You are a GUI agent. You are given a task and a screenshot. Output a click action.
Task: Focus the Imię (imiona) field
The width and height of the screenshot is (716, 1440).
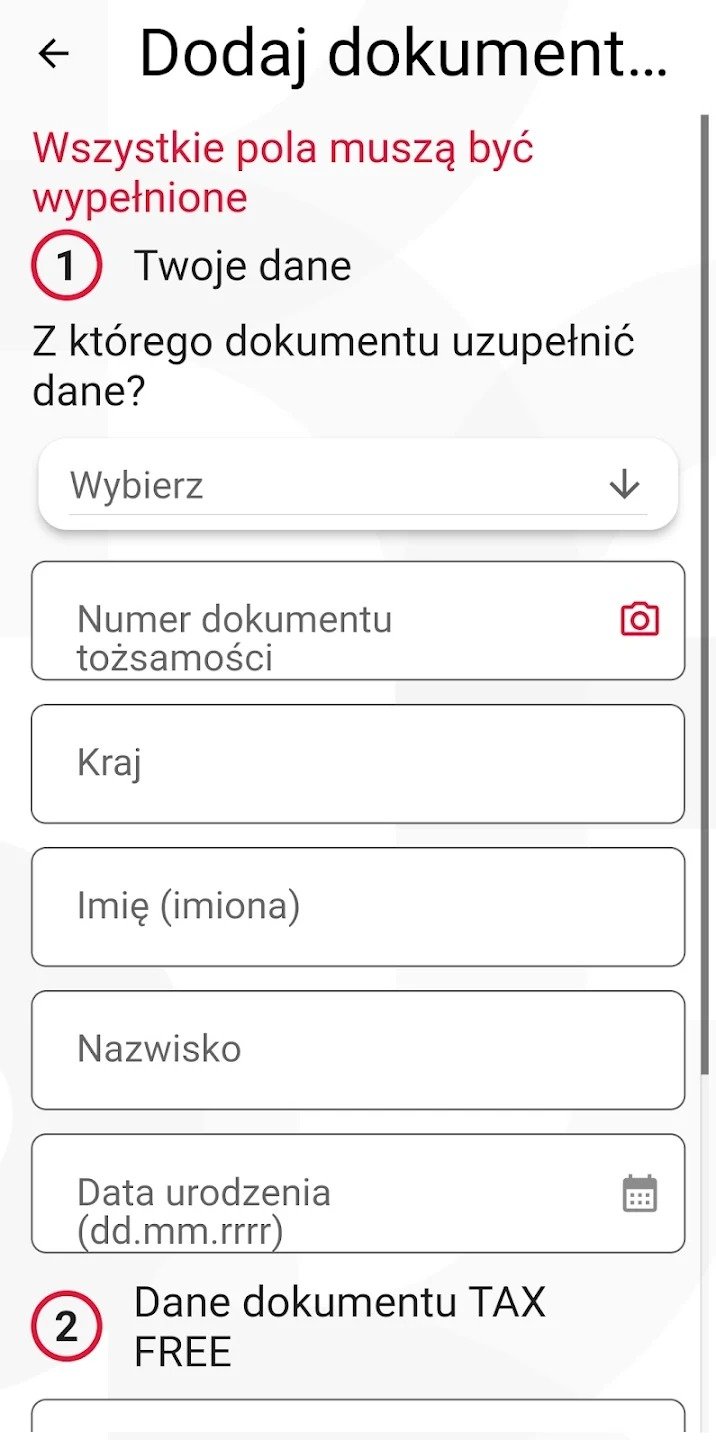[358, 907]
